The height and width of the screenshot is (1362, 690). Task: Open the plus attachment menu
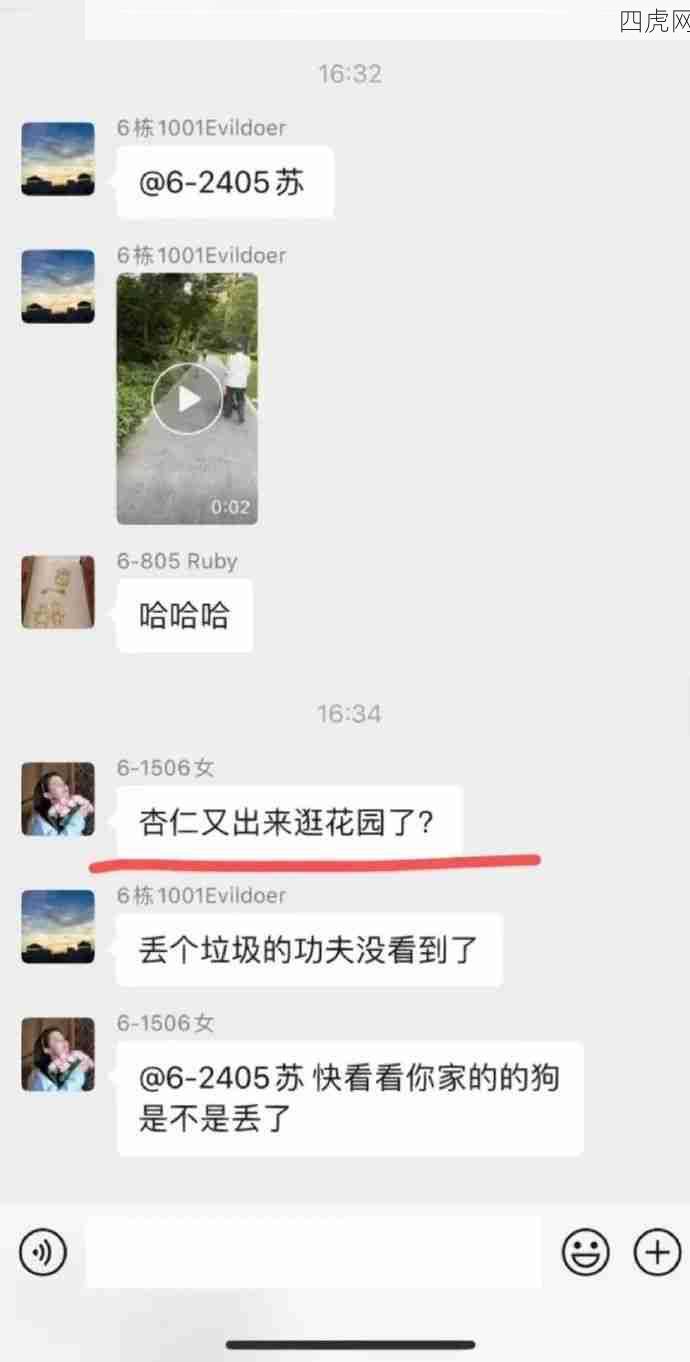(657, 1251)
